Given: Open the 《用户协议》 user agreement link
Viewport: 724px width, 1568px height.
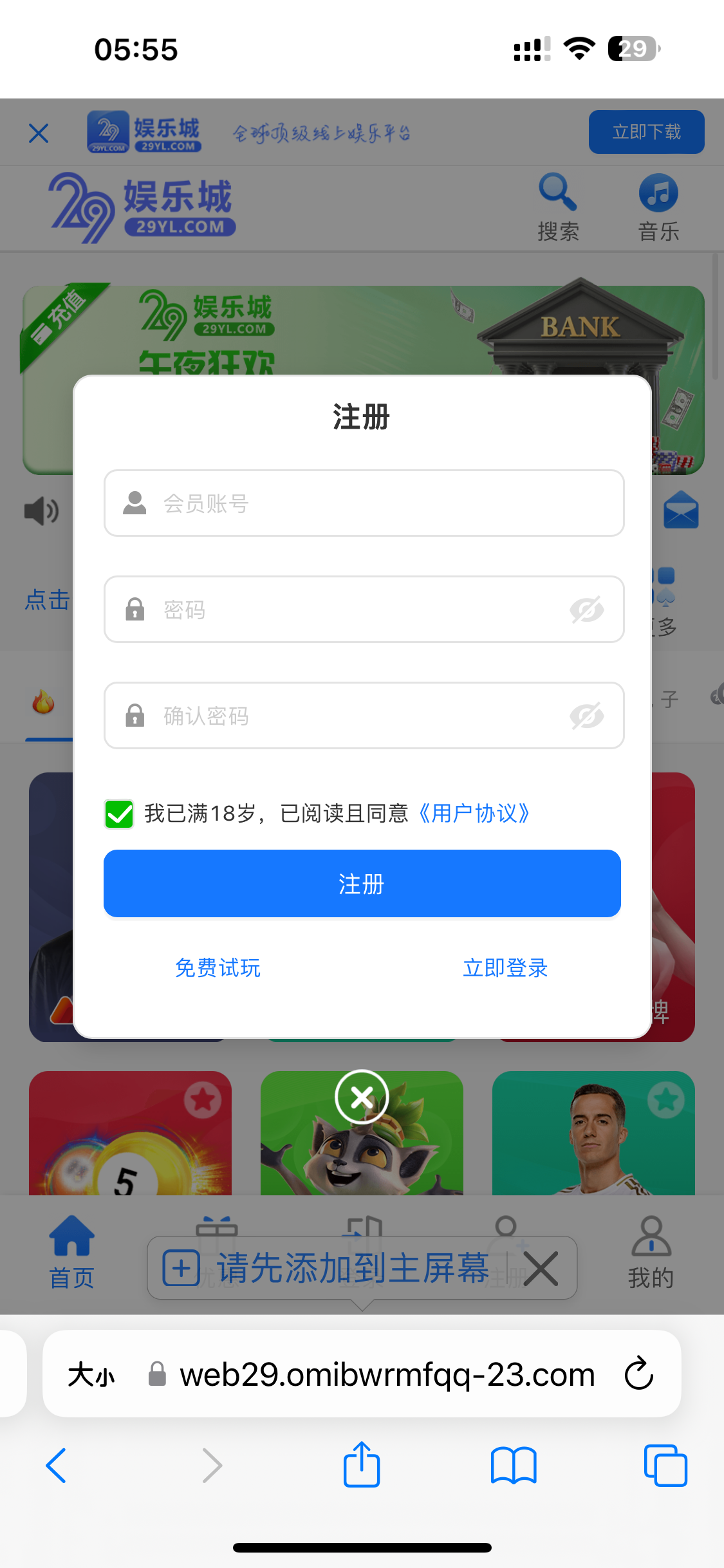Looking at the screenshot, I should [475, 814].
